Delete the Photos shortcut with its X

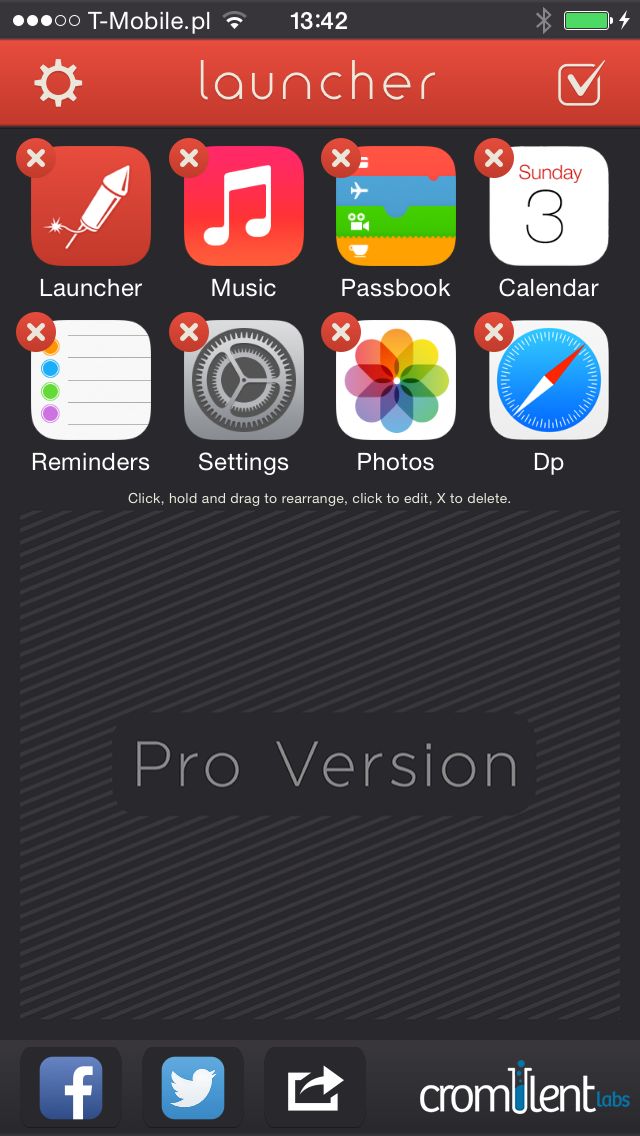point(341,332)
